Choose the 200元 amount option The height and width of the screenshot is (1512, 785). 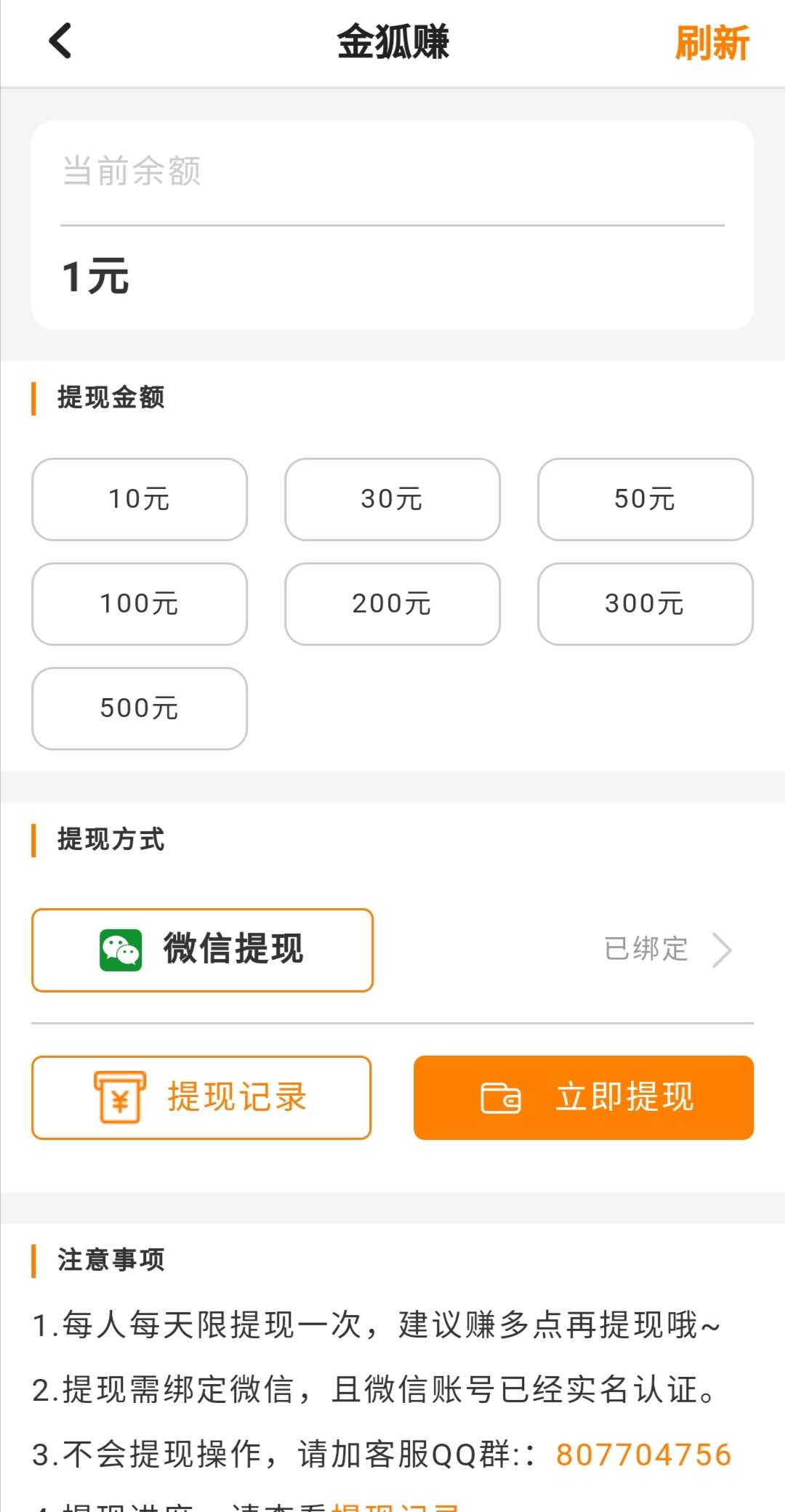(392, 604)
